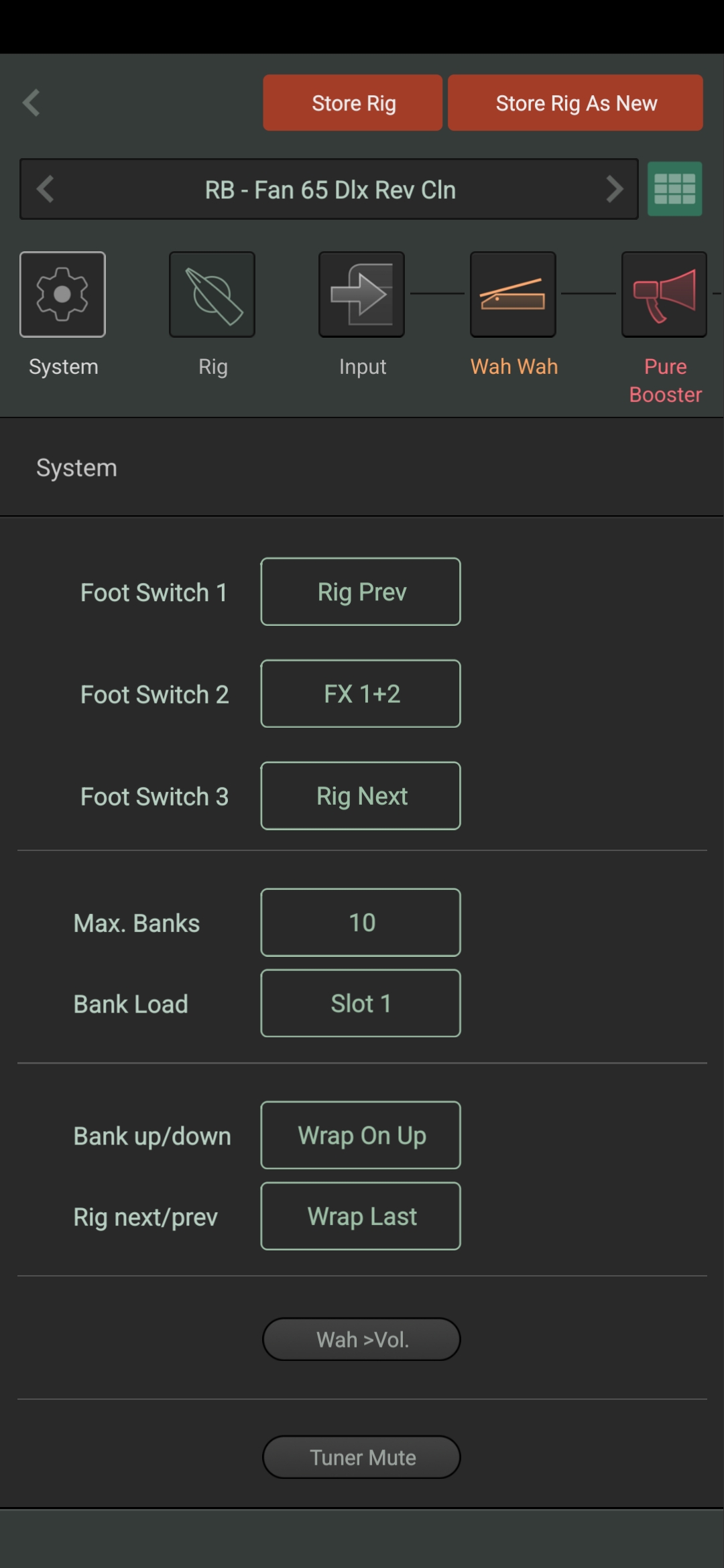
Task: Adjust the Max. Banks value of 10
Action: click(x=360, y=922)
